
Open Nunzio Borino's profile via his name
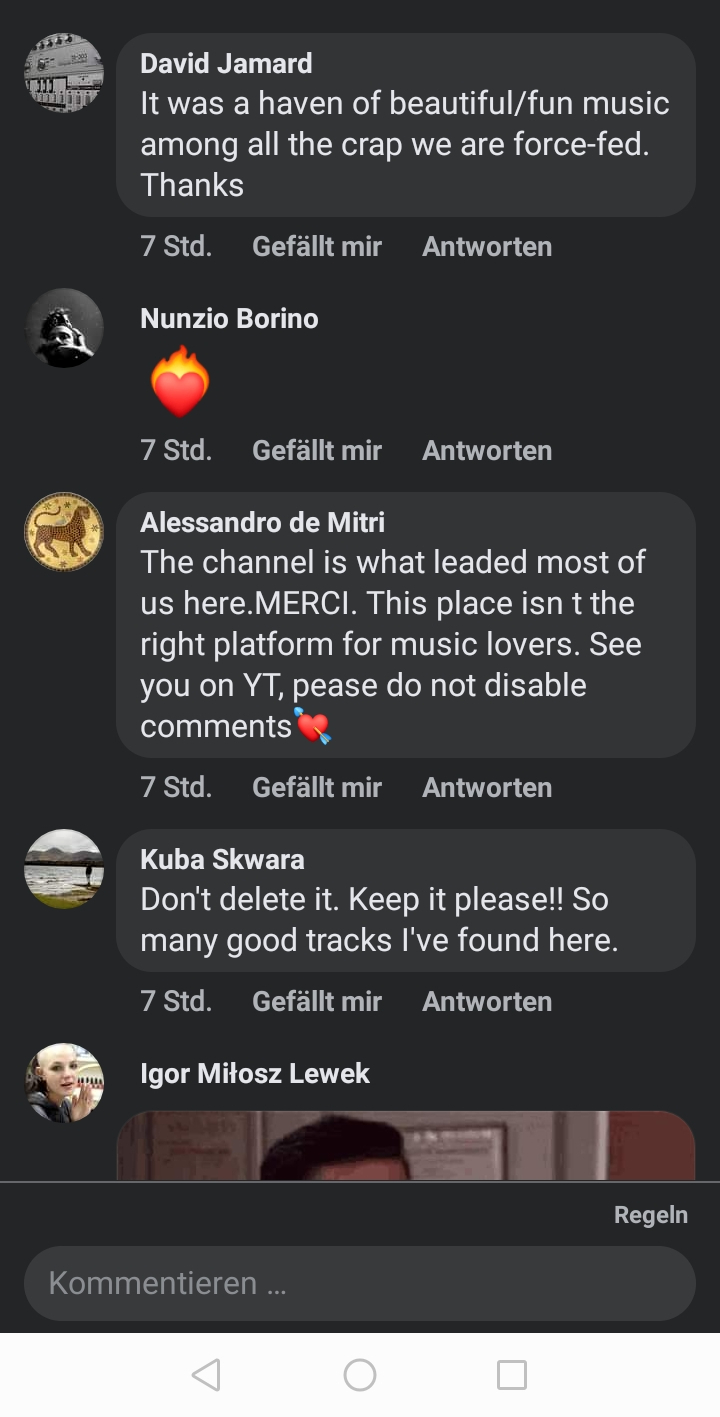coord(229,318)
